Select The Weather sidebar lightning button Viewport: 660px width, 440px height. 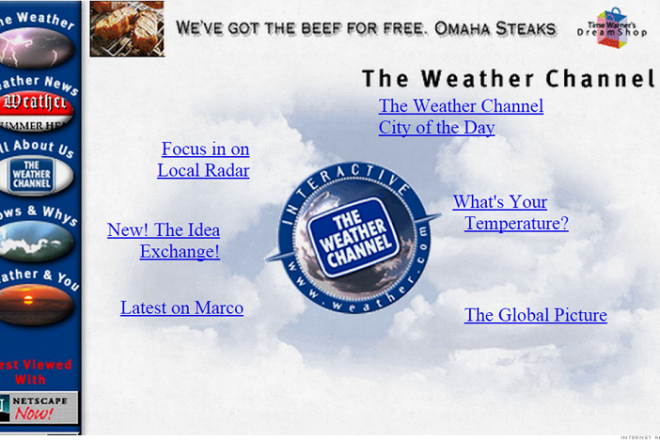37,45
